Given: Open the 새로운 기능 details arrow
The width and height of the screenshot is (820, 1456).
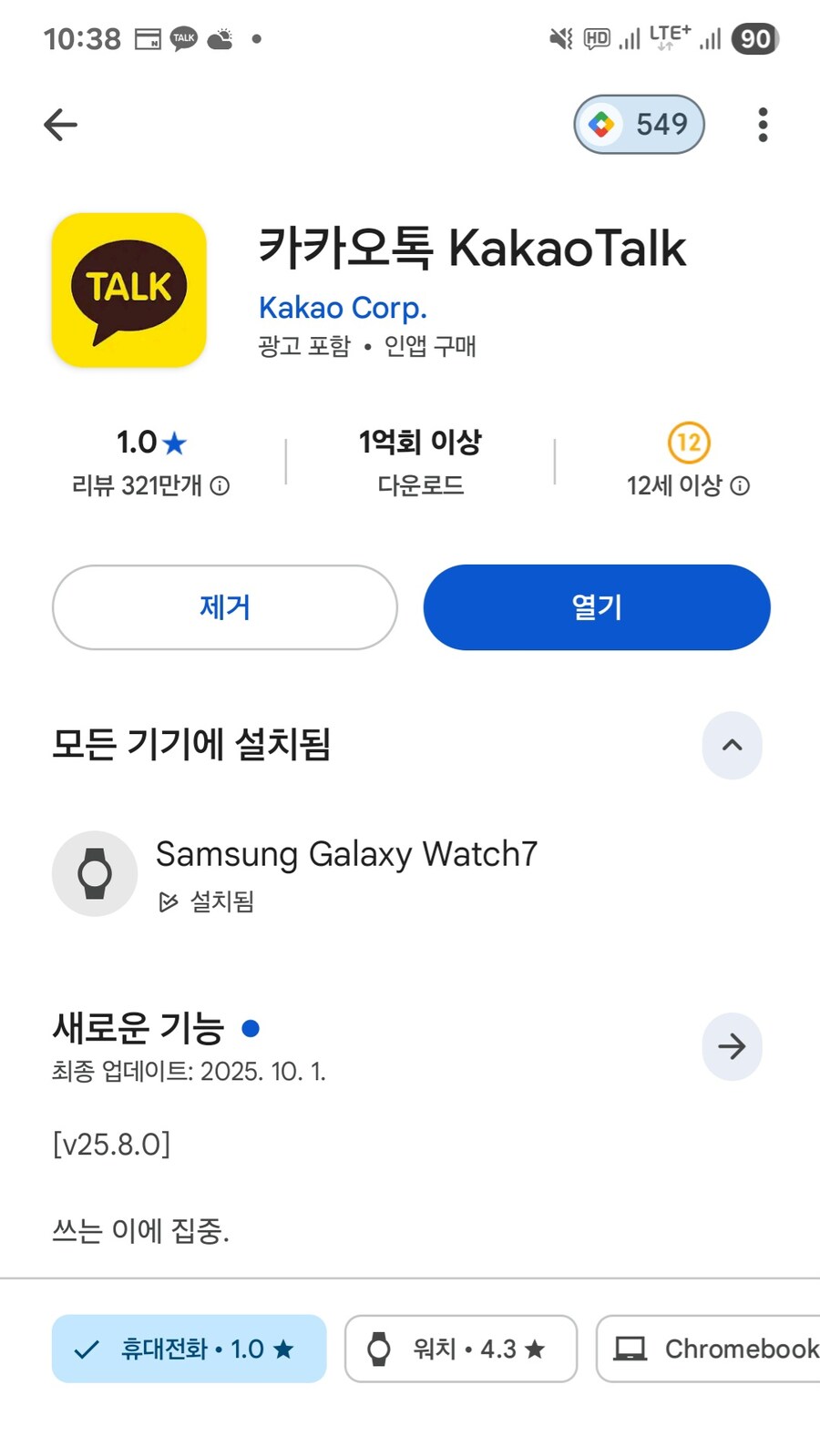Looking at the screenshot, I should (x=732, y=1046).
